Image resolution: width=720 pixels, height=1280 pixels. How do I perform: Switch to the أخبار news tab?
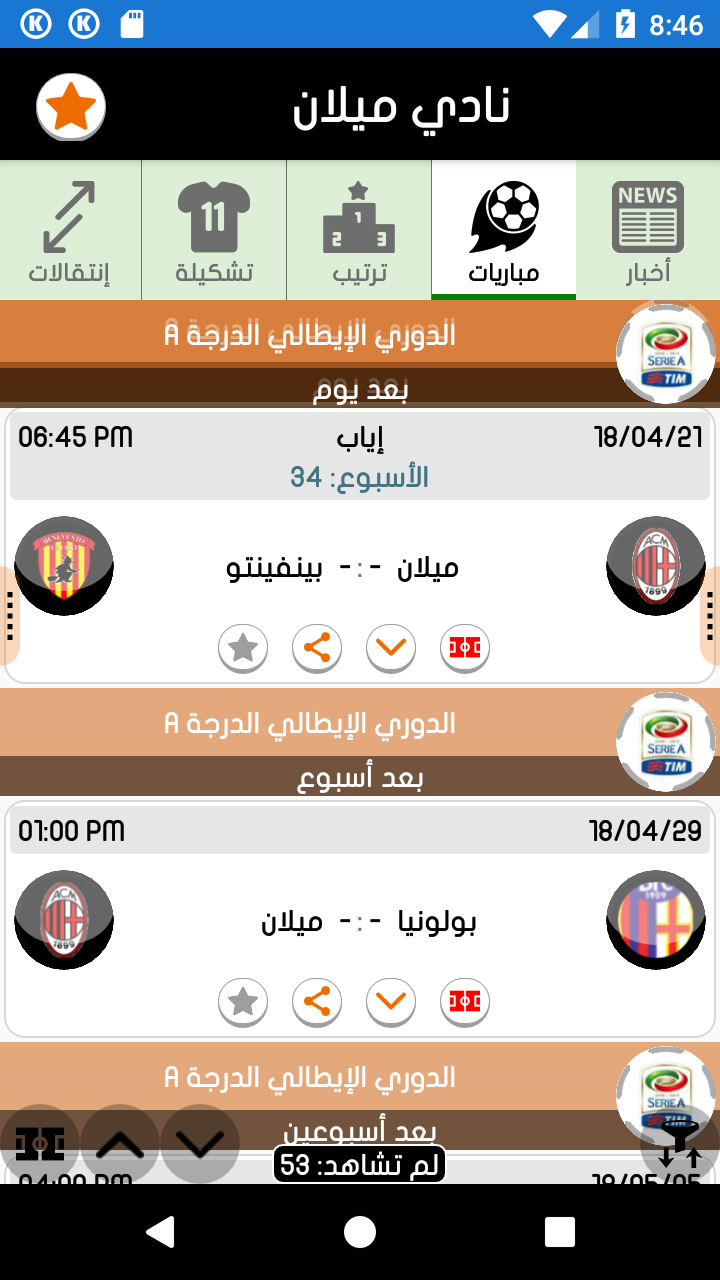tap(648, 230)
